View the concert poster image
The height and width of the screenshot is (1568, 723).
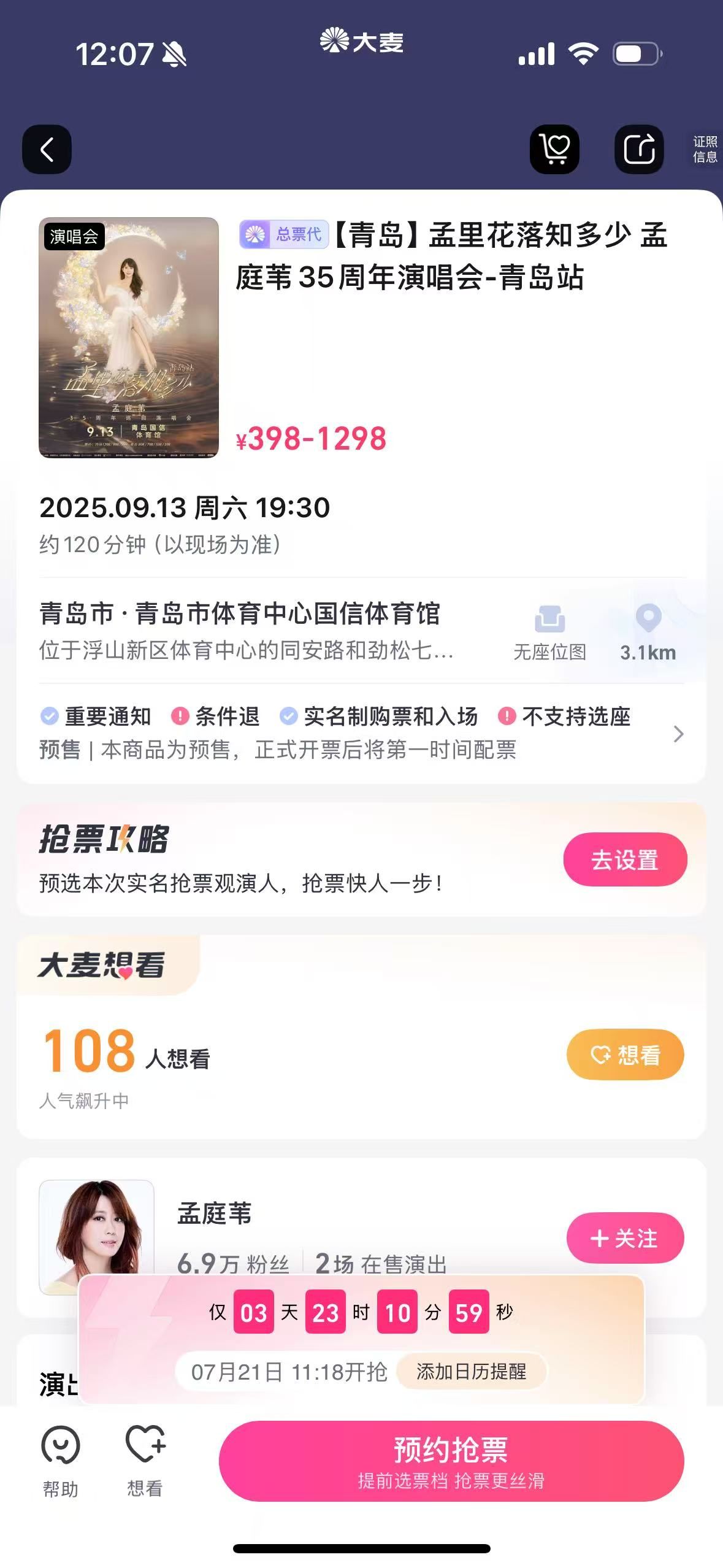[x=129, y=337]
